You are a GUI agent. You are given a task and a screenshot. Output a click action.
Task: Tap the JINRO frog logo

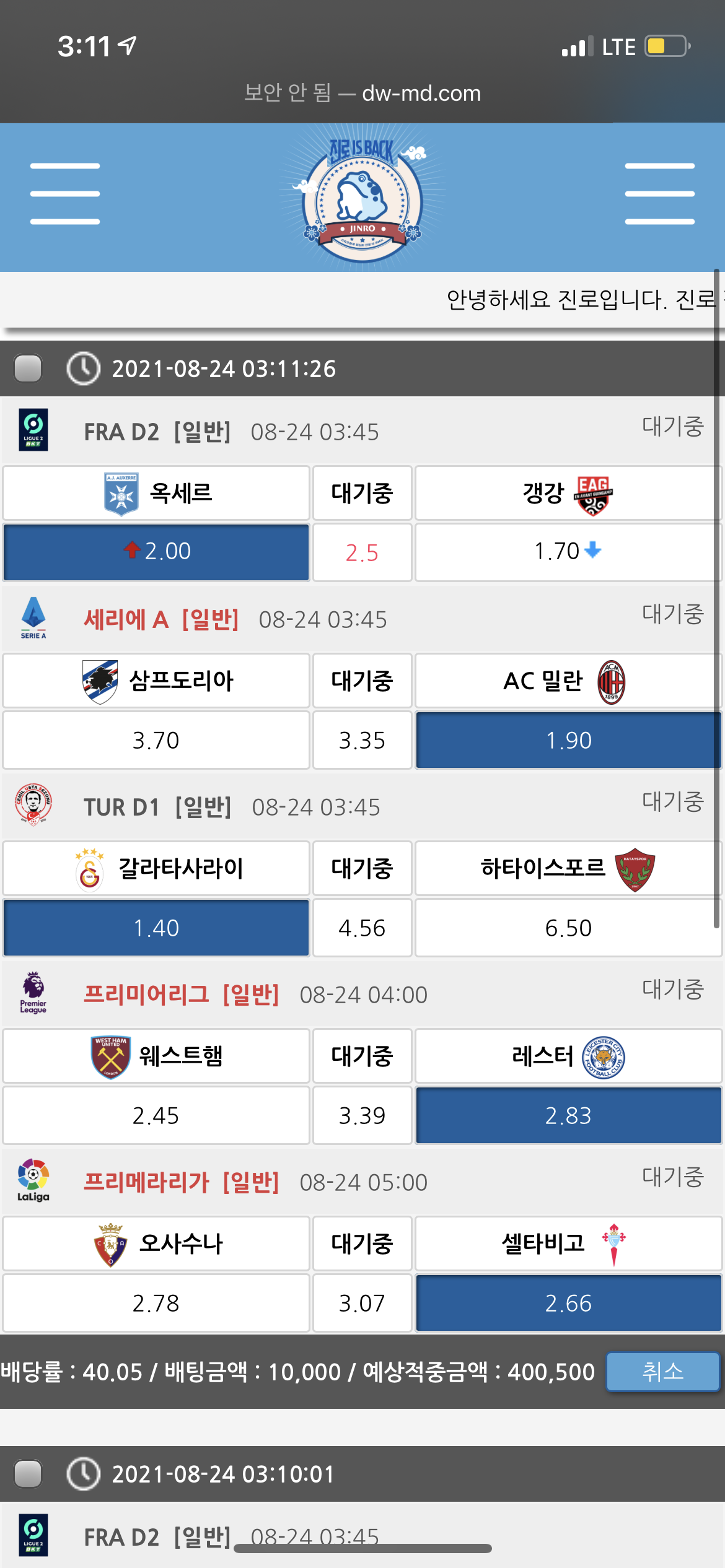(362, 197)
